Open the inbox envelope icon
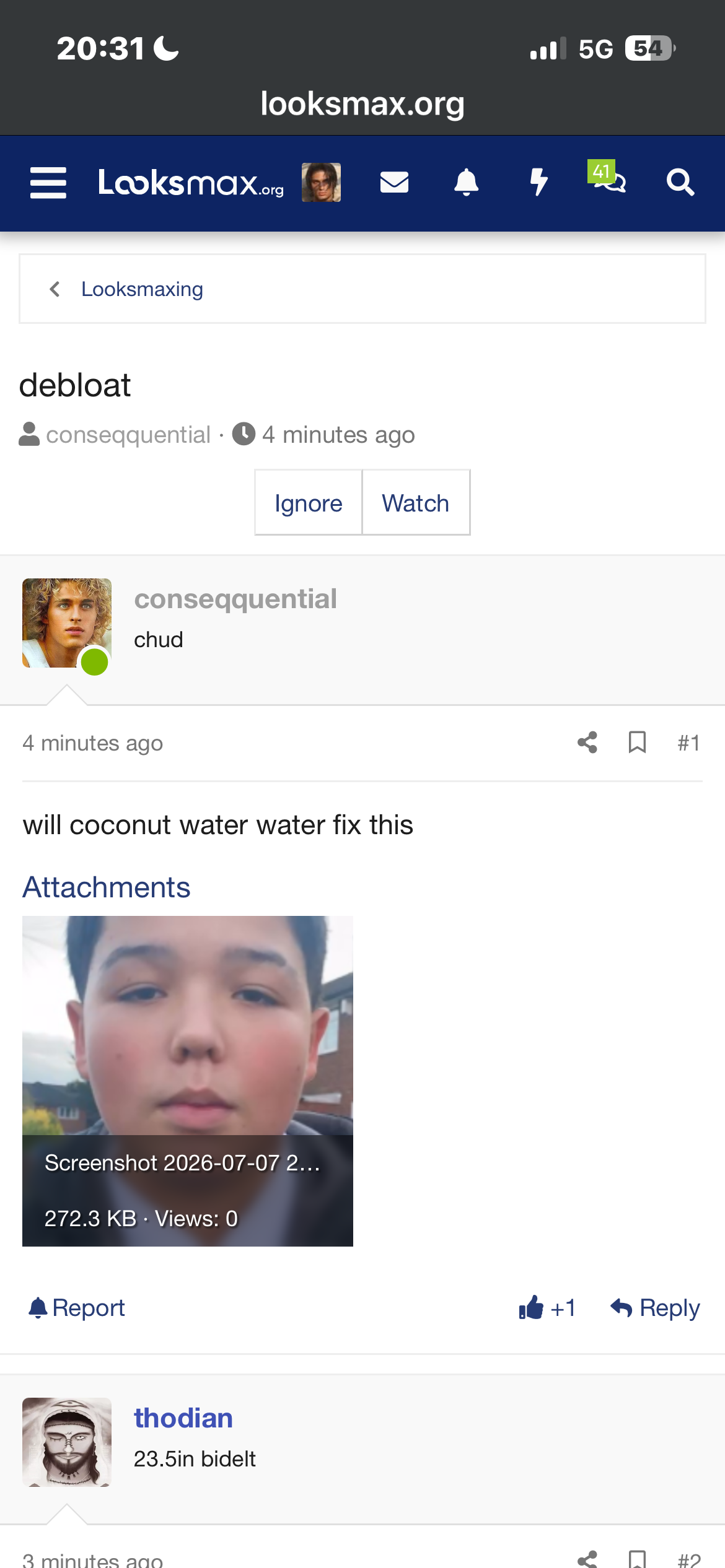Viewport: 725px width, 1568px height. pyautogui.click(x=394, y=183)
